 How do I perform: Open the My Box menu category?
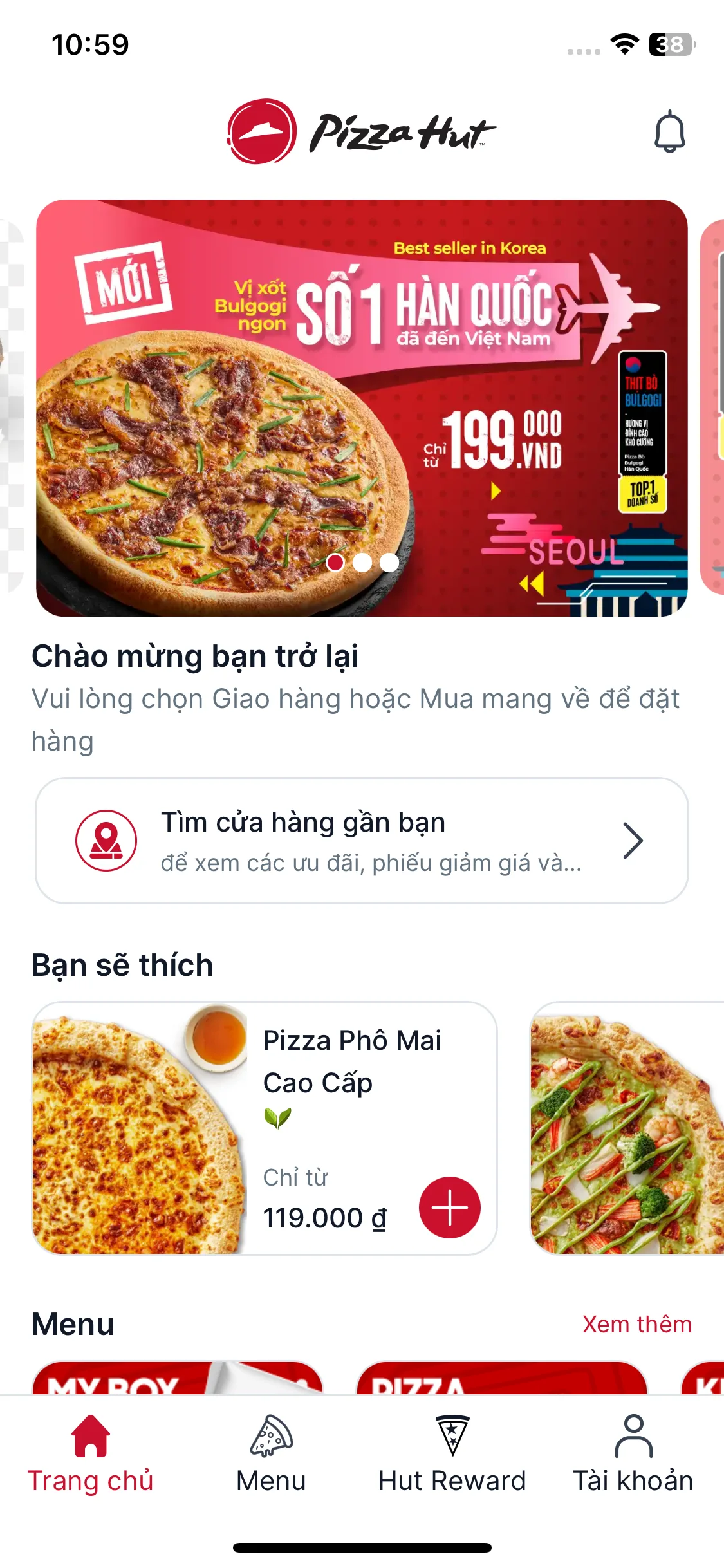(x=177, y=1379)
